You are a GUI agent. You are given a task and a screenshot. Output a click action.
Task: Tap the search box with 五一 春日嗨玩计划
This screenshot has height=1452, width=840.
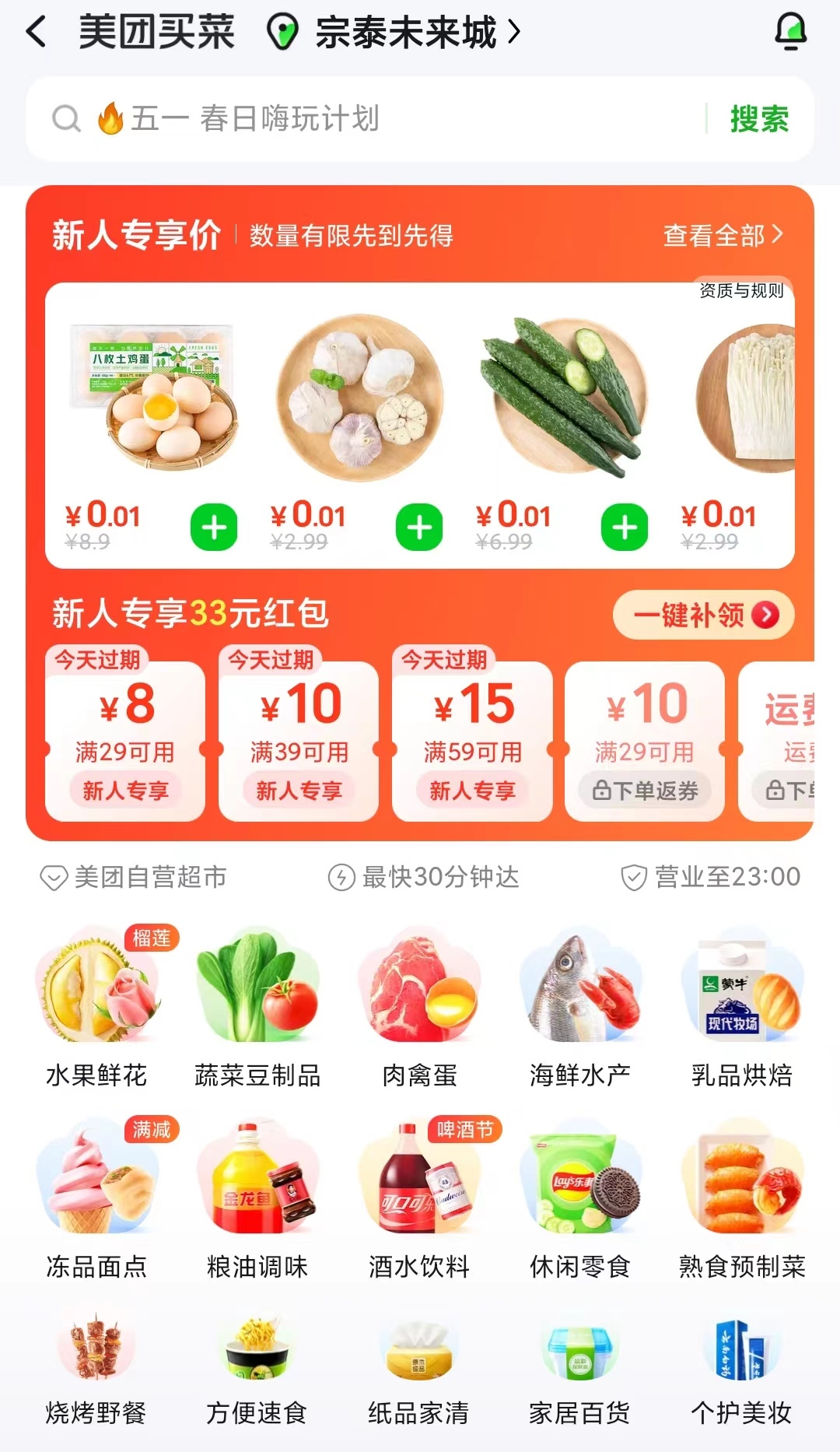click(x=366, y=119)
